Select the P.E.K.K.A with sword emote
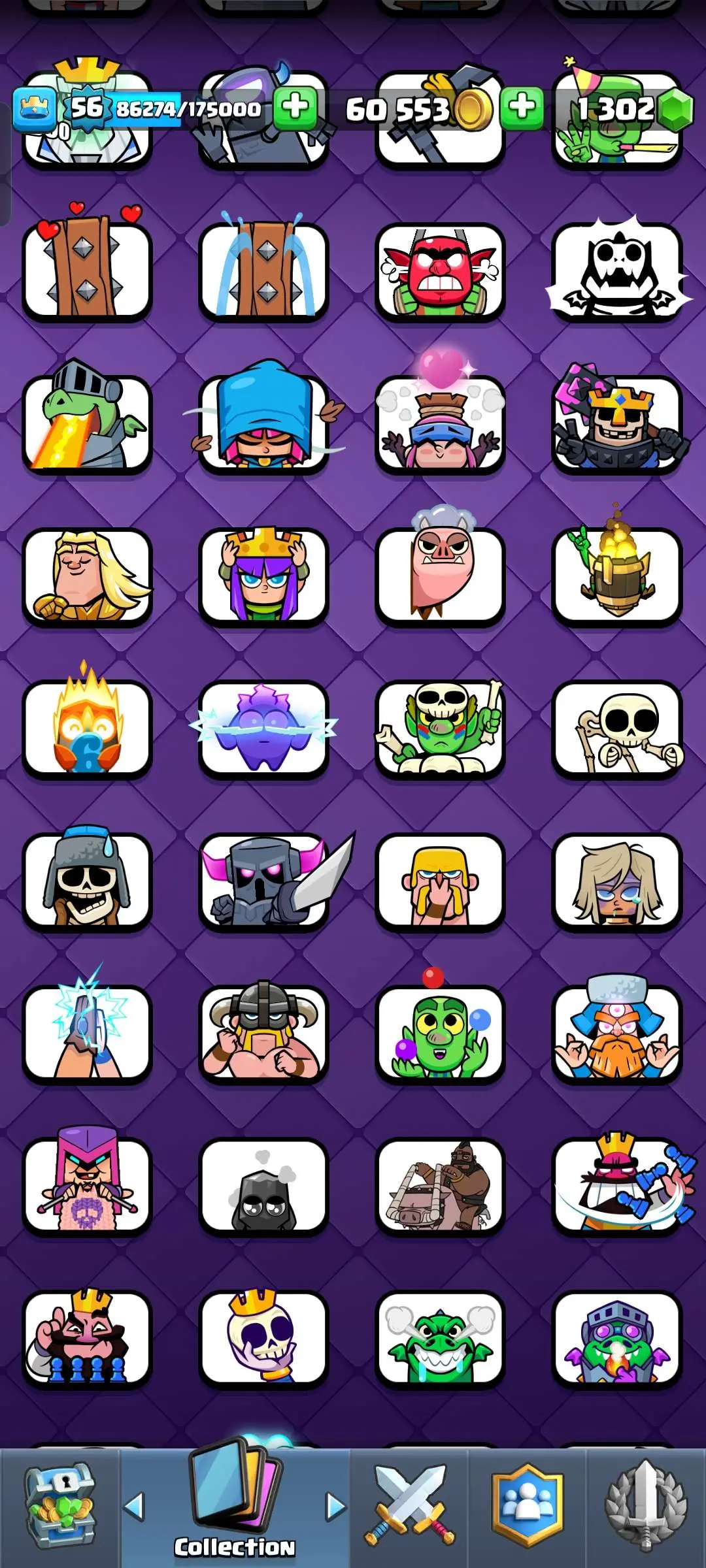This screenshot has height=1568, width=706. [263, 881]
